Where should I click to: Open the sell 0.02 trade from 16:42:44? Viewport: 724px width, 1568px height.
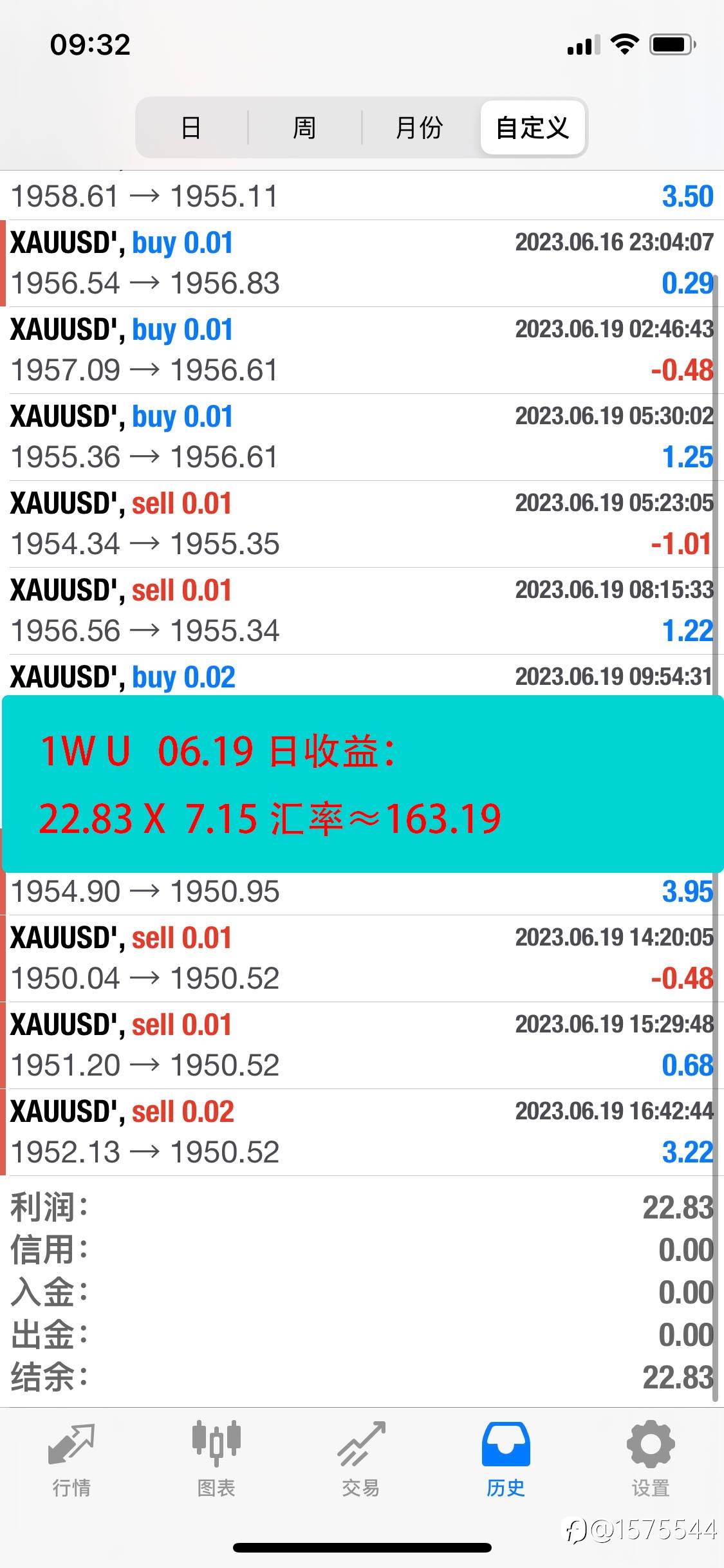tap(362, 1132)
